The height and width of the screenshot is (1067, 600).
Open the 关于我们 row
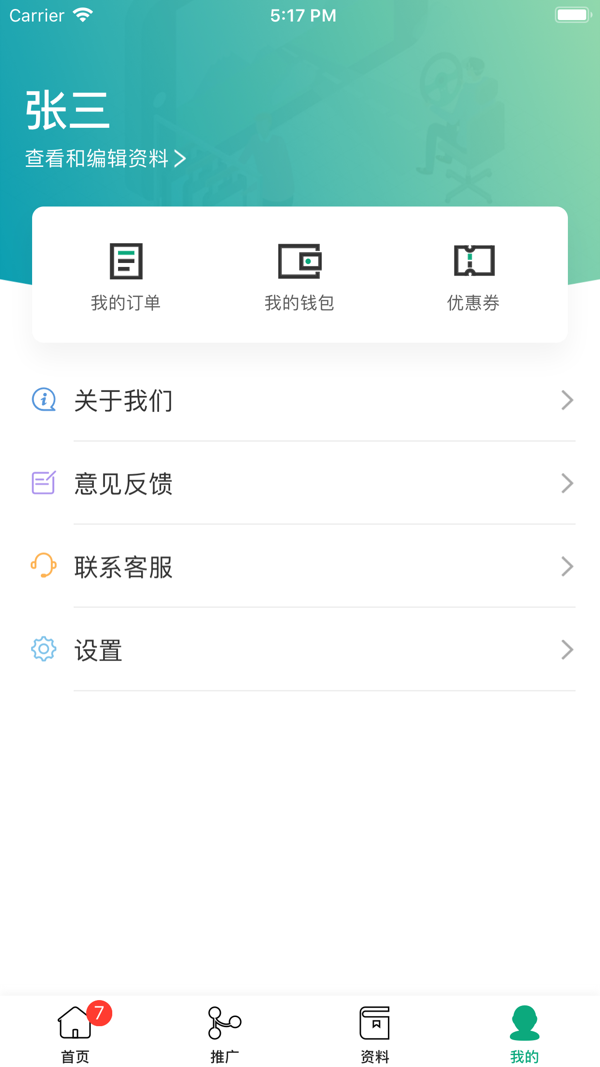pyautogui.click(x=300, y=401)
